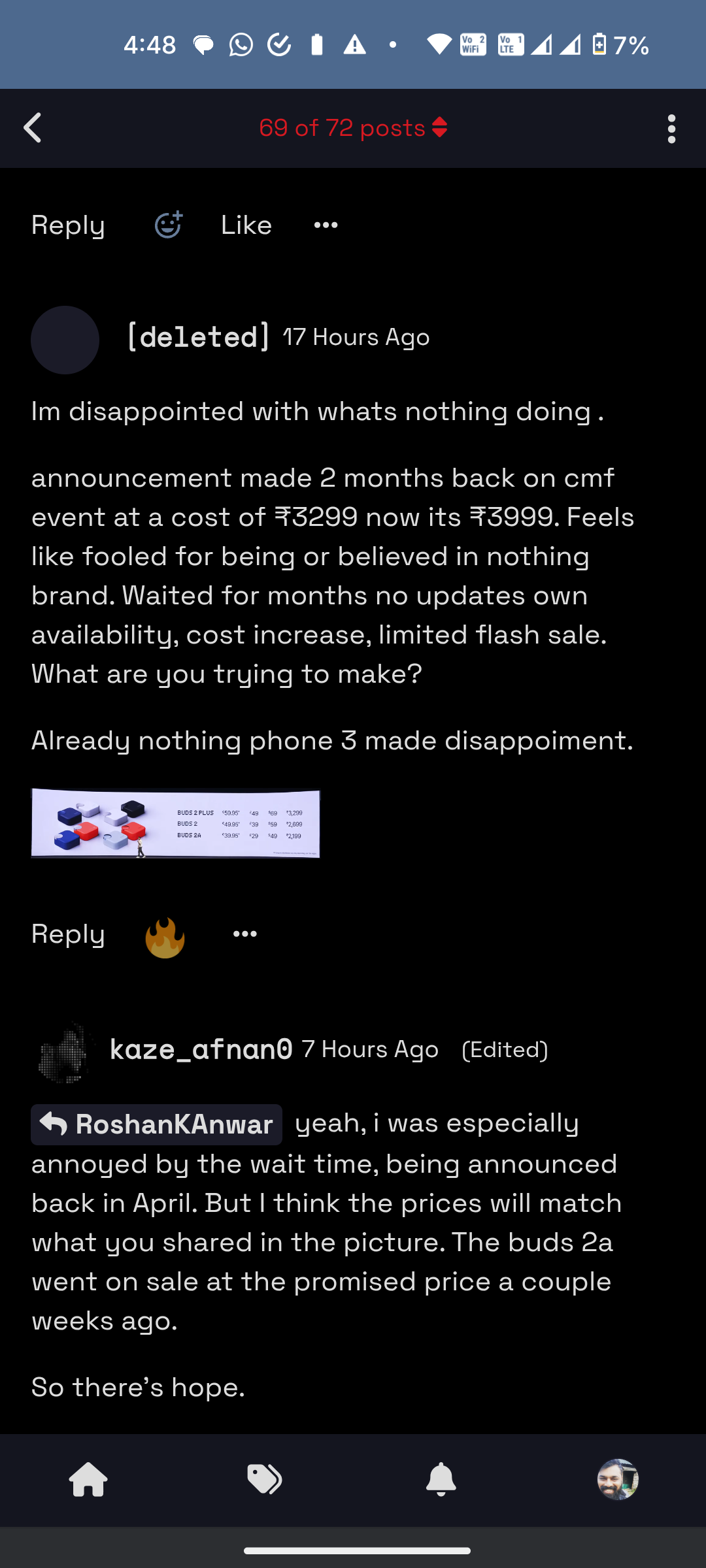Open the post position selector '69 of 72 posts'
Screen dimensions: 706x1568
coord(353,128)
